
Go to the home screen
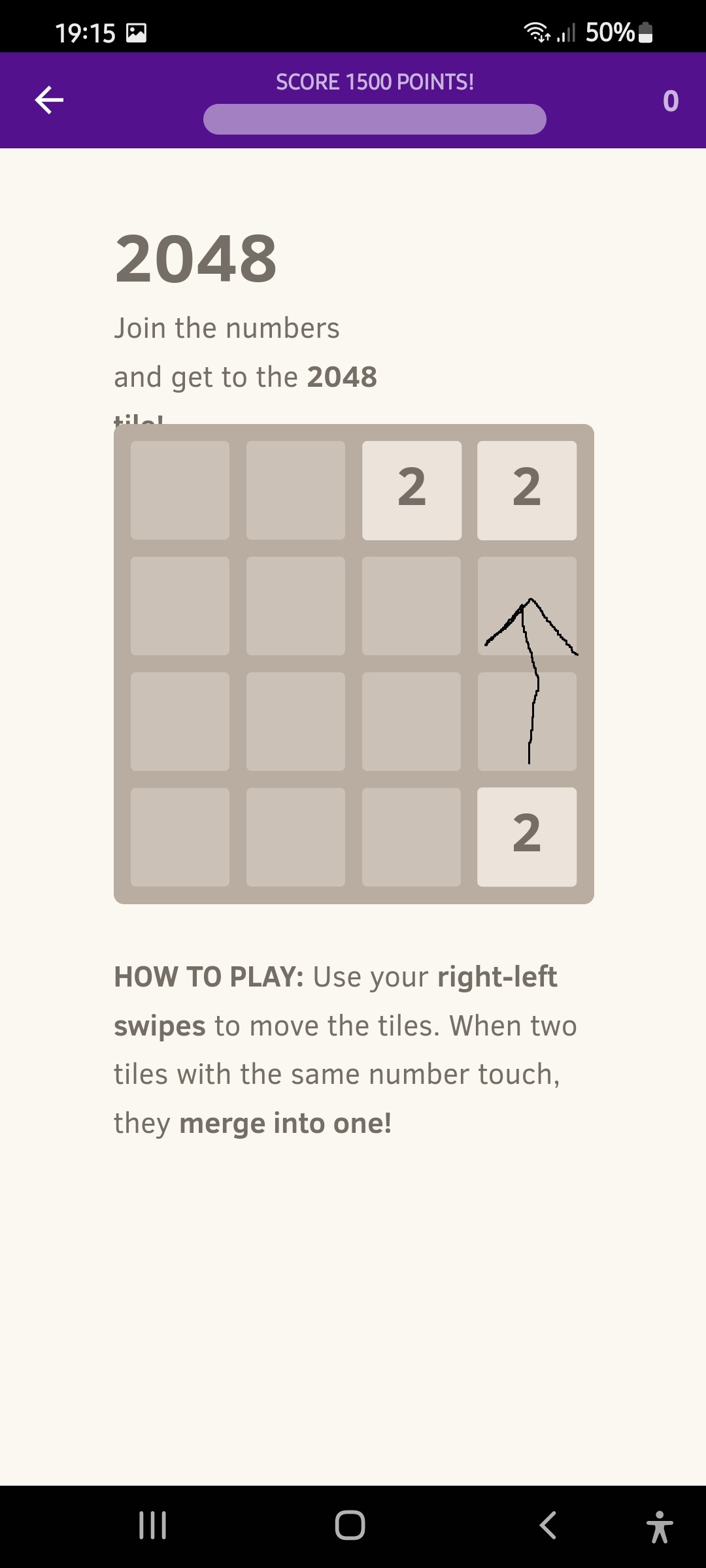pyautogui.click(x=350, y=1526)
